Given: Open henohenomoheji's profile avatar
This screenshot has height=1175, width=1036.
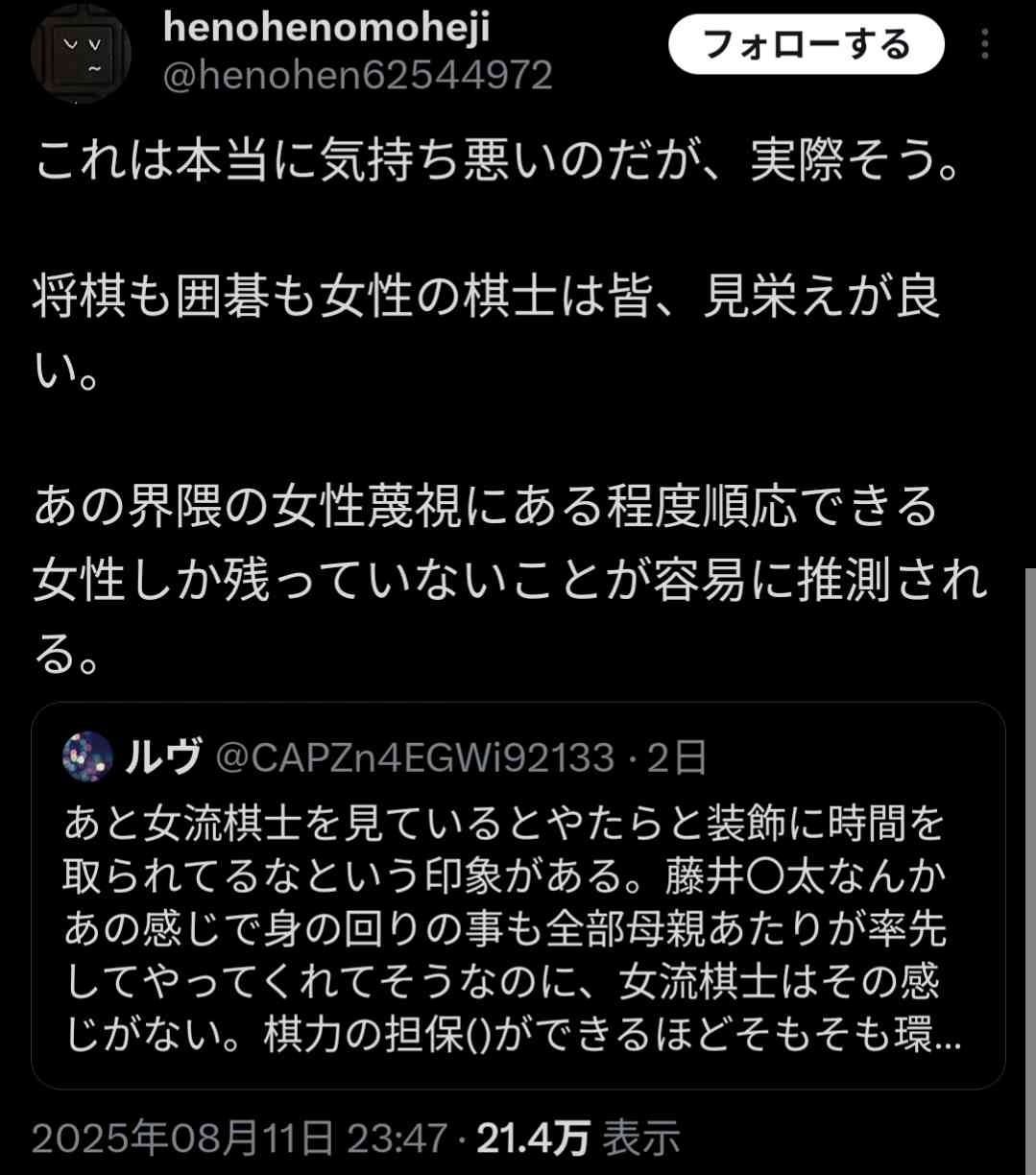Looking at the screenshot, I should (81, 54).
